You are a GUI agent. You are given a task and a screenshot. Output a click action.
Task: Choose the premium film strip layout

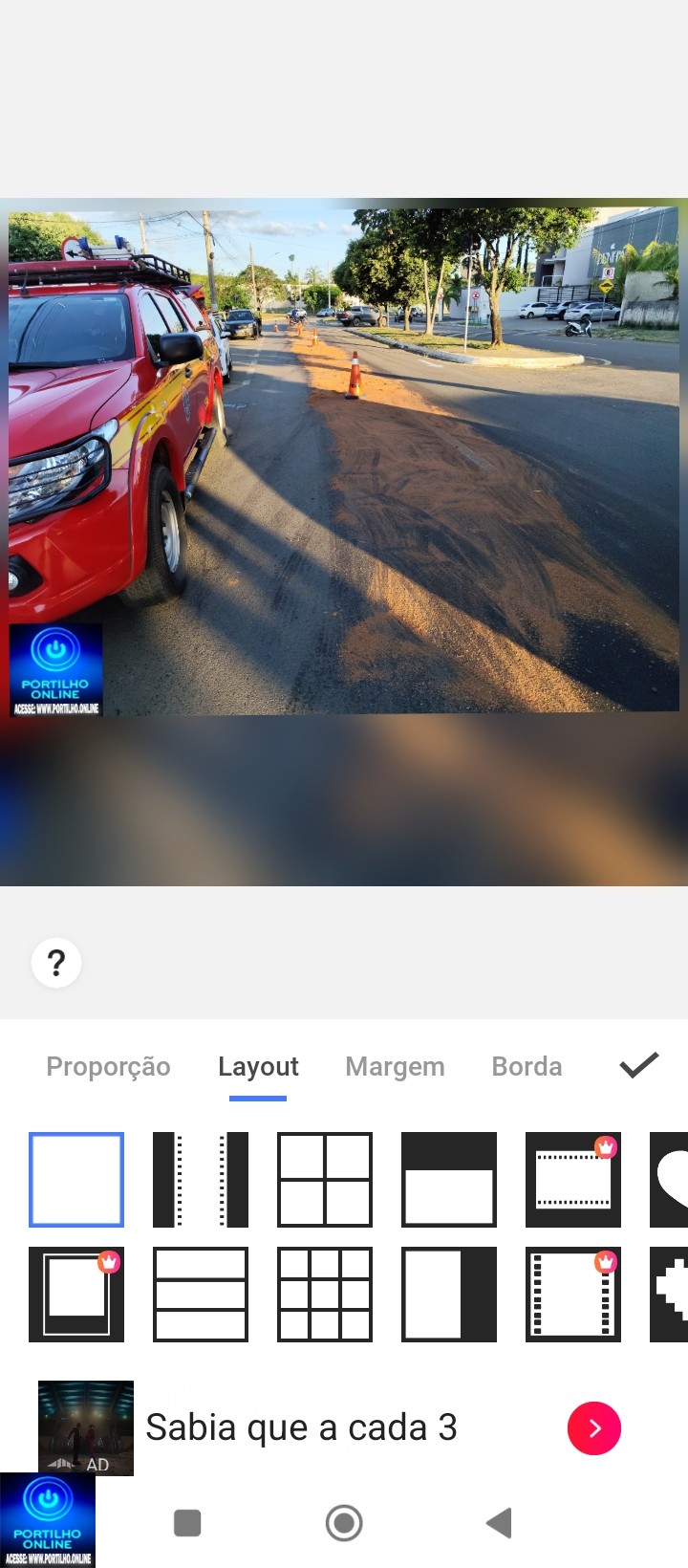click(x=573, y=1295)
